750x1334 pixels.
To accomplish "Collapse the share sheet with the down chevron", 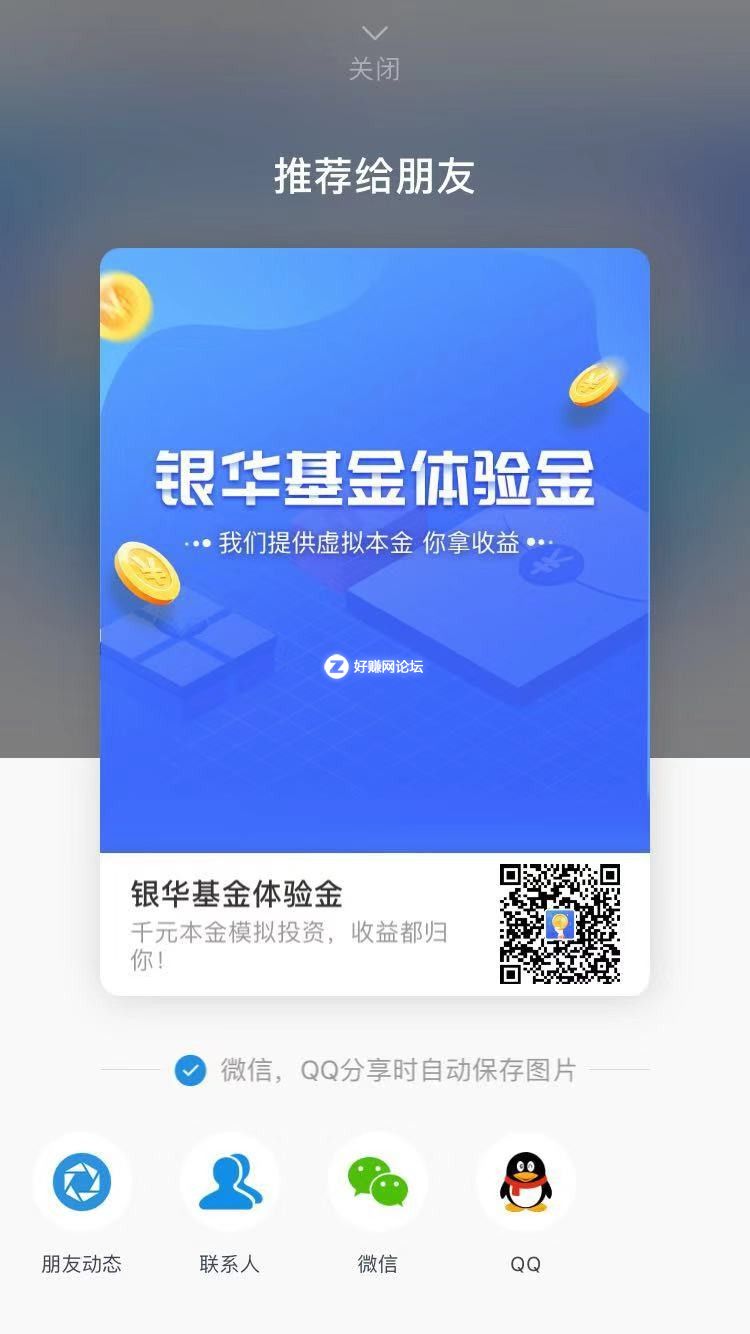I will [x=374, y=31].
